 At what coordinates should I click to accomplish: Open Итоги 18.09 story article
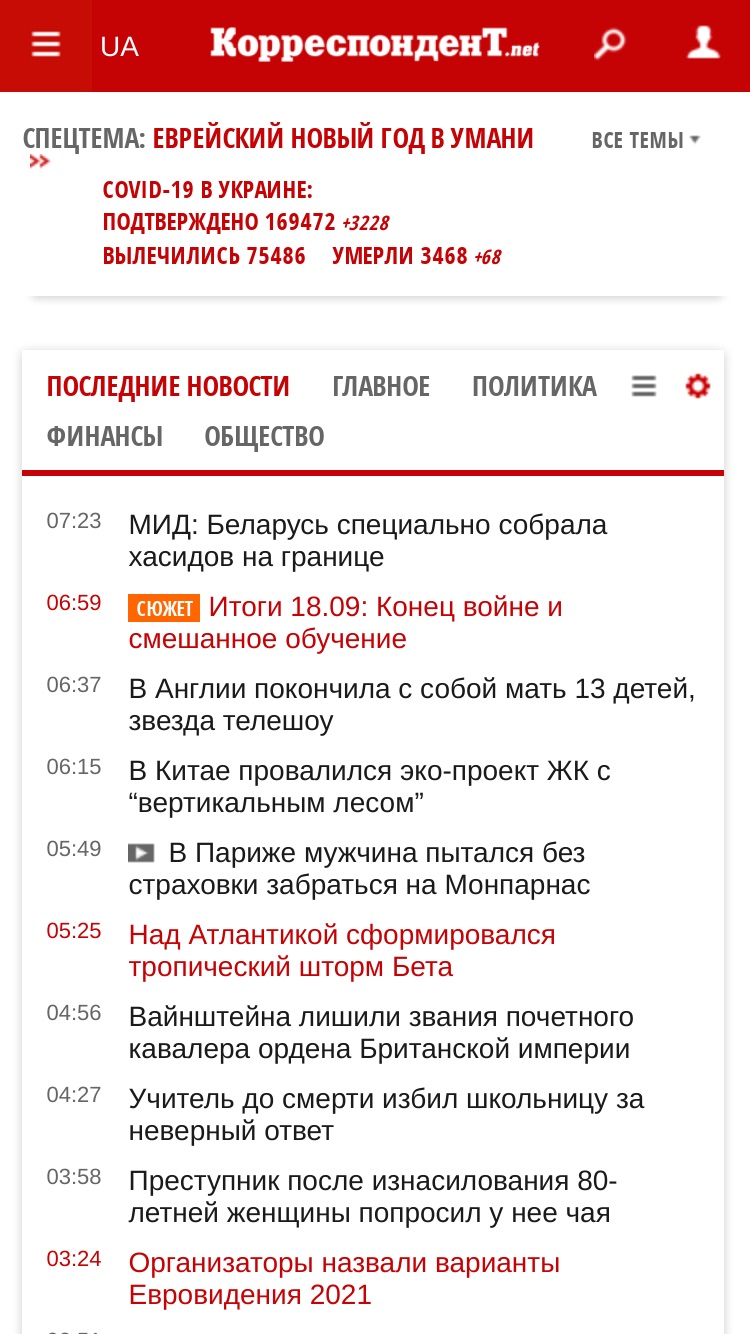(346, 623)
